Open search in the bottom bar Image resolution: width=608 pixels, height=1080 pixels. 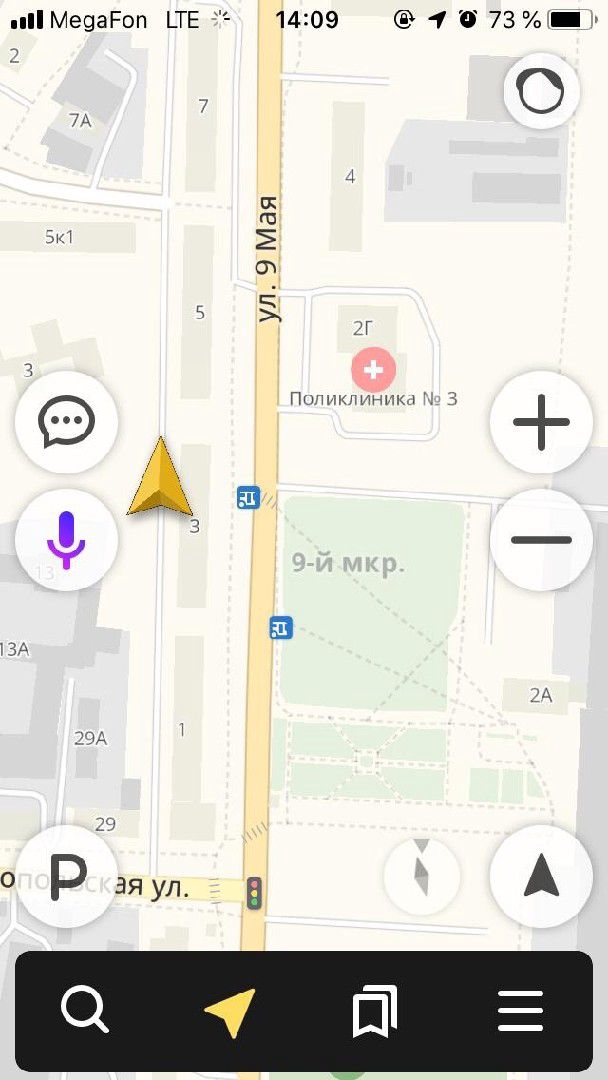coord(84,1010)
